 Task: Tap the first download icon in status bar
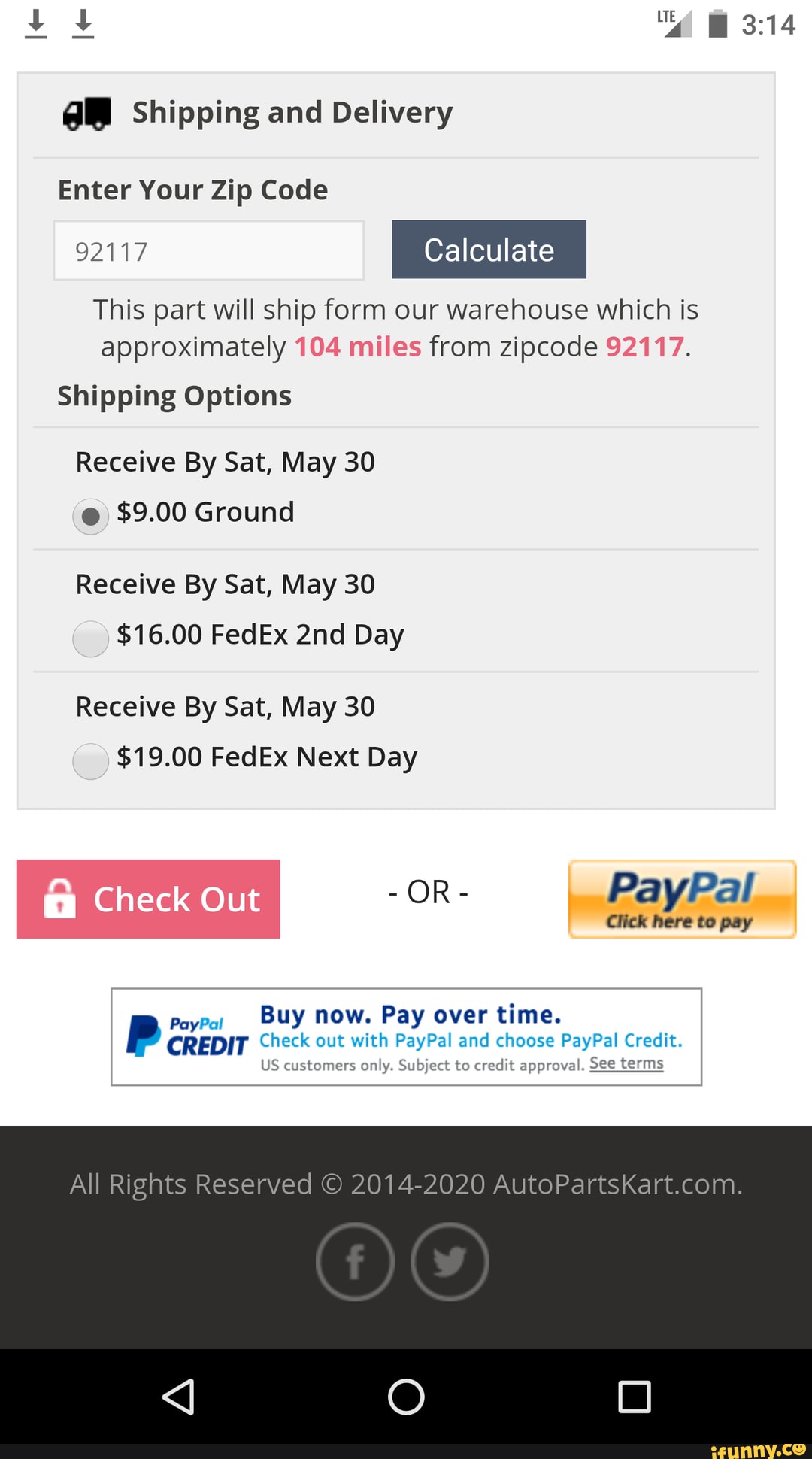(x=35, y=24)
